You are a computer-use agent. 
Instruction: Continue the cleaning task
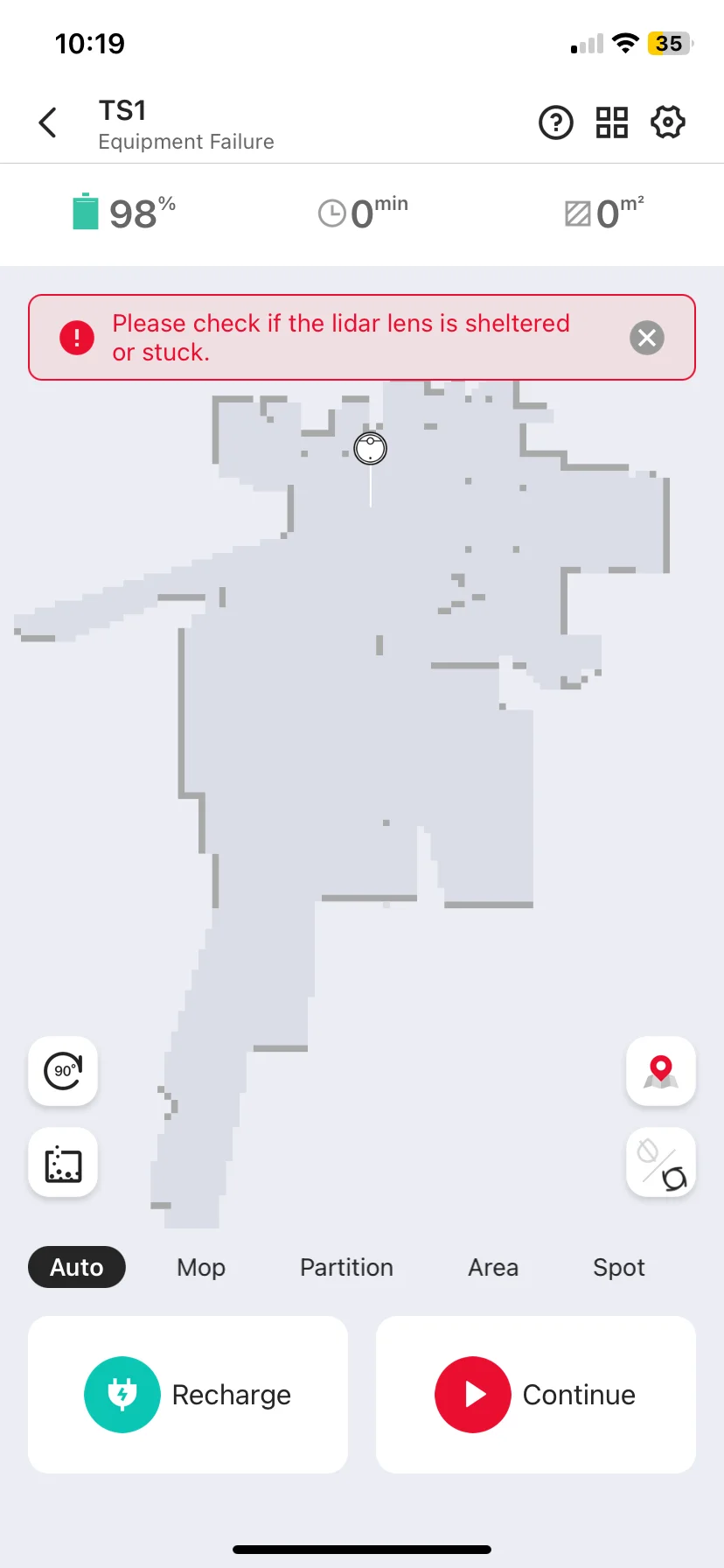tap(536, 1395)
